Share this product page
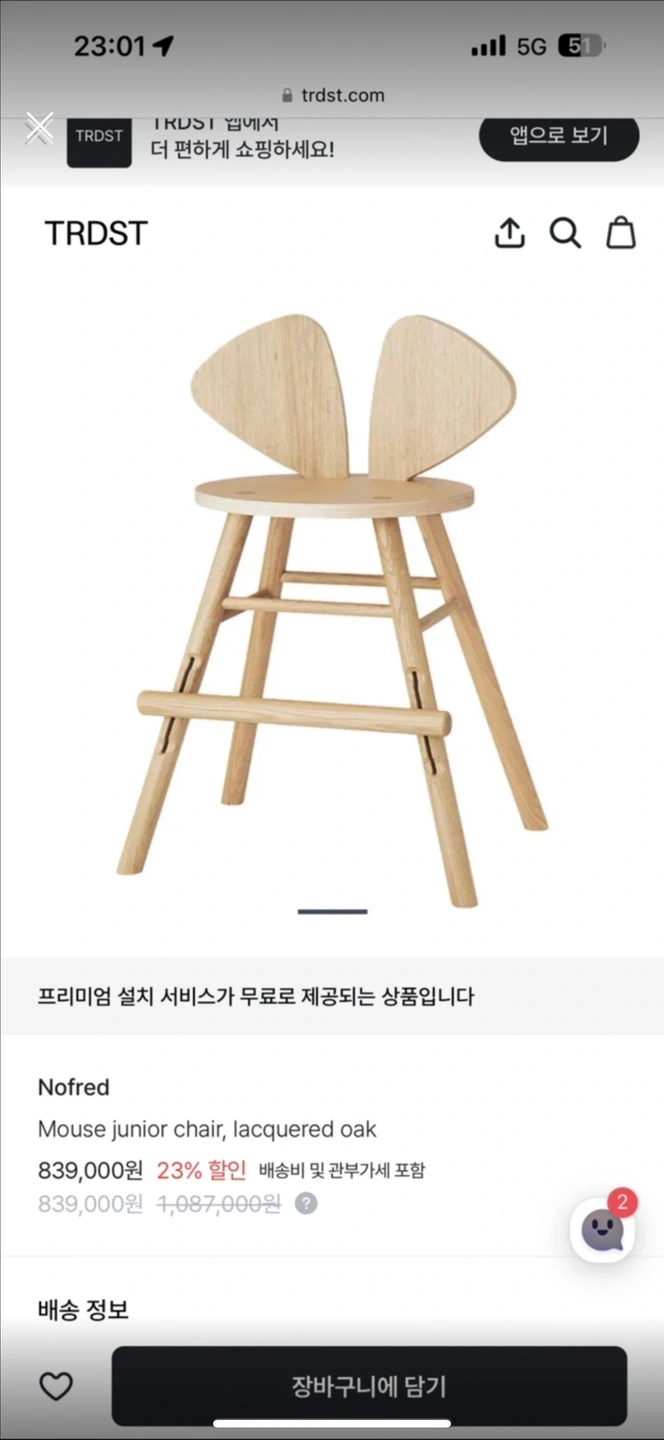664x1440 pixels. click(510, 233)
